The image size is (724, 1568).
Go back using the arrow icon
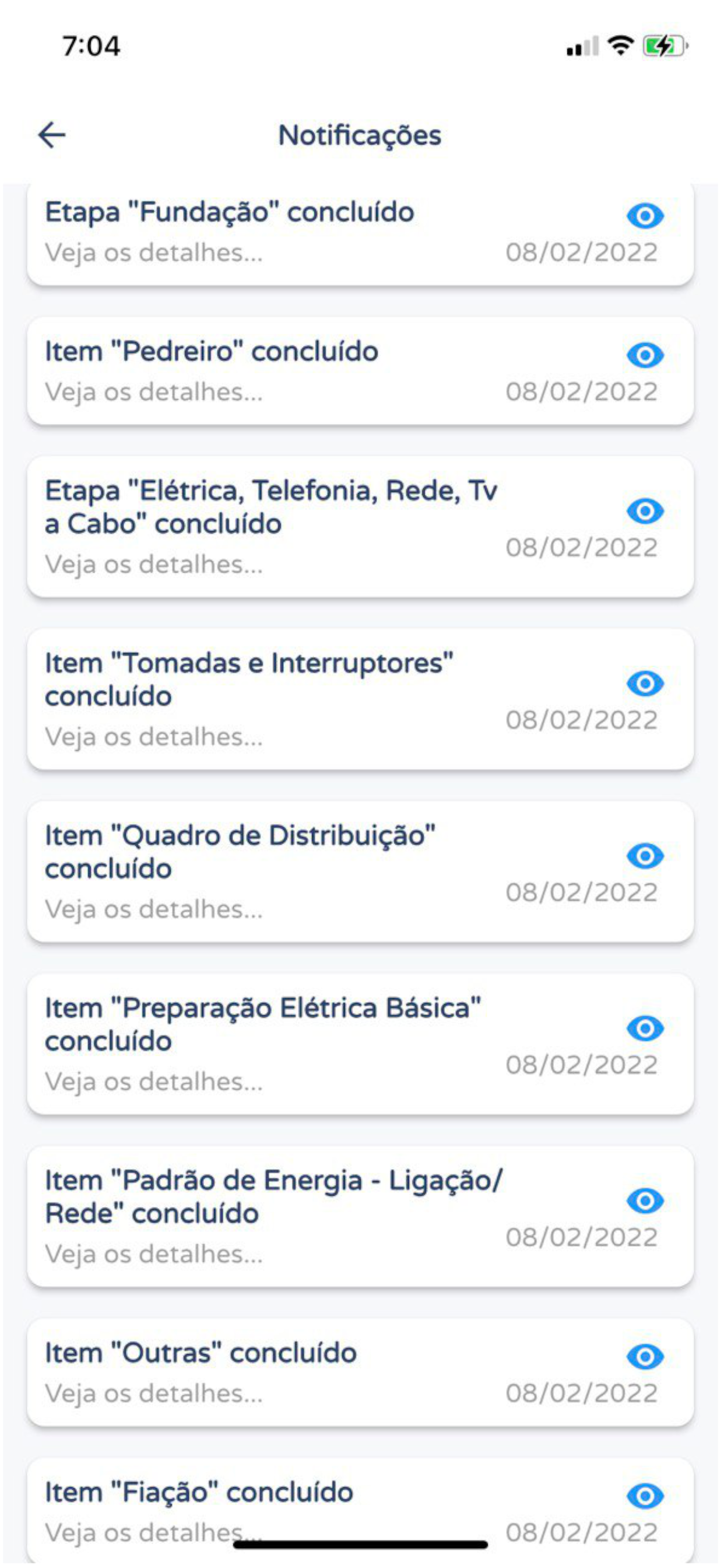click(x=52, y=135)
